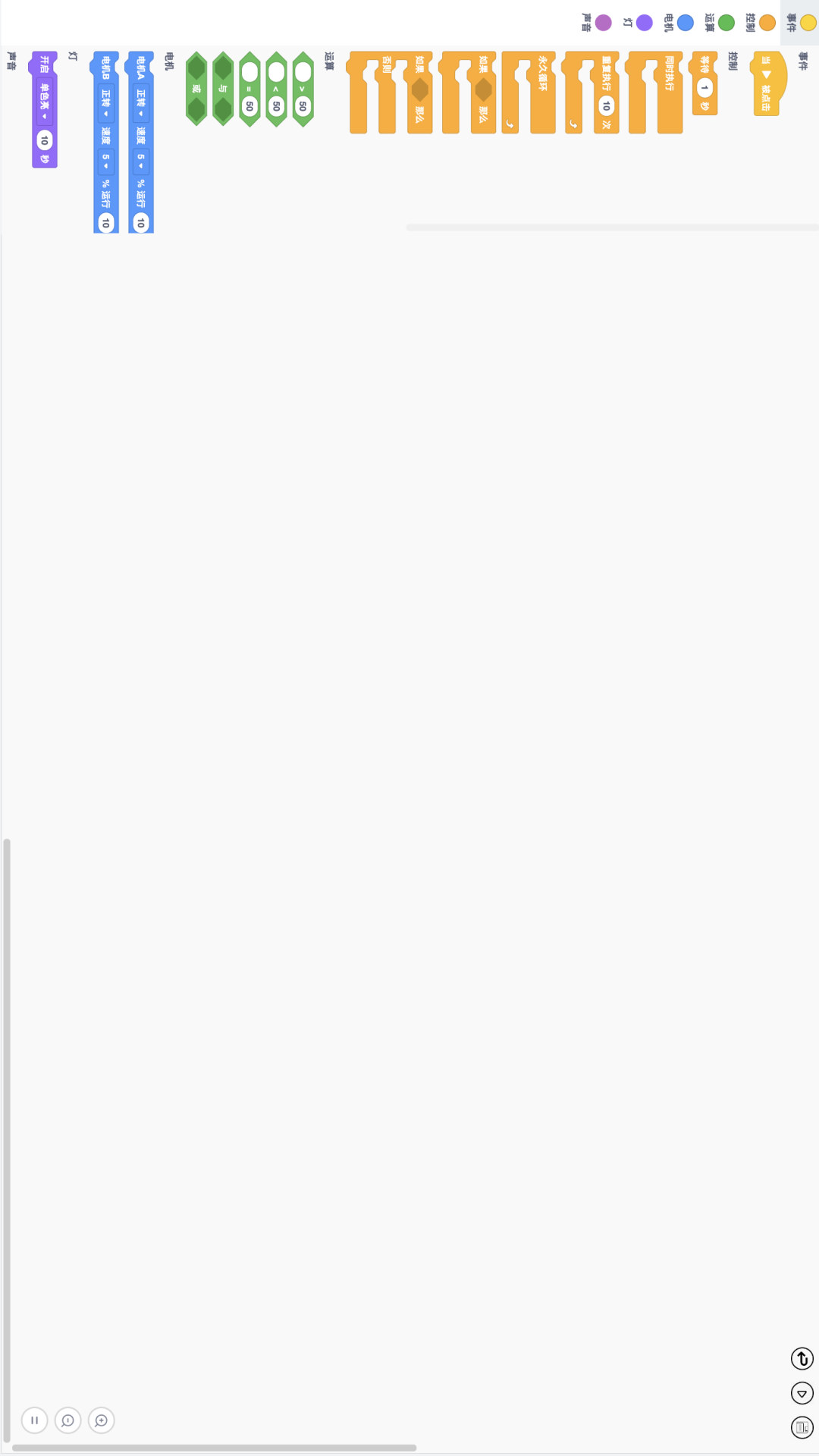Tap the panel layout icon
Screen dimensions: 819x1456
click(x=802, y=1427)
